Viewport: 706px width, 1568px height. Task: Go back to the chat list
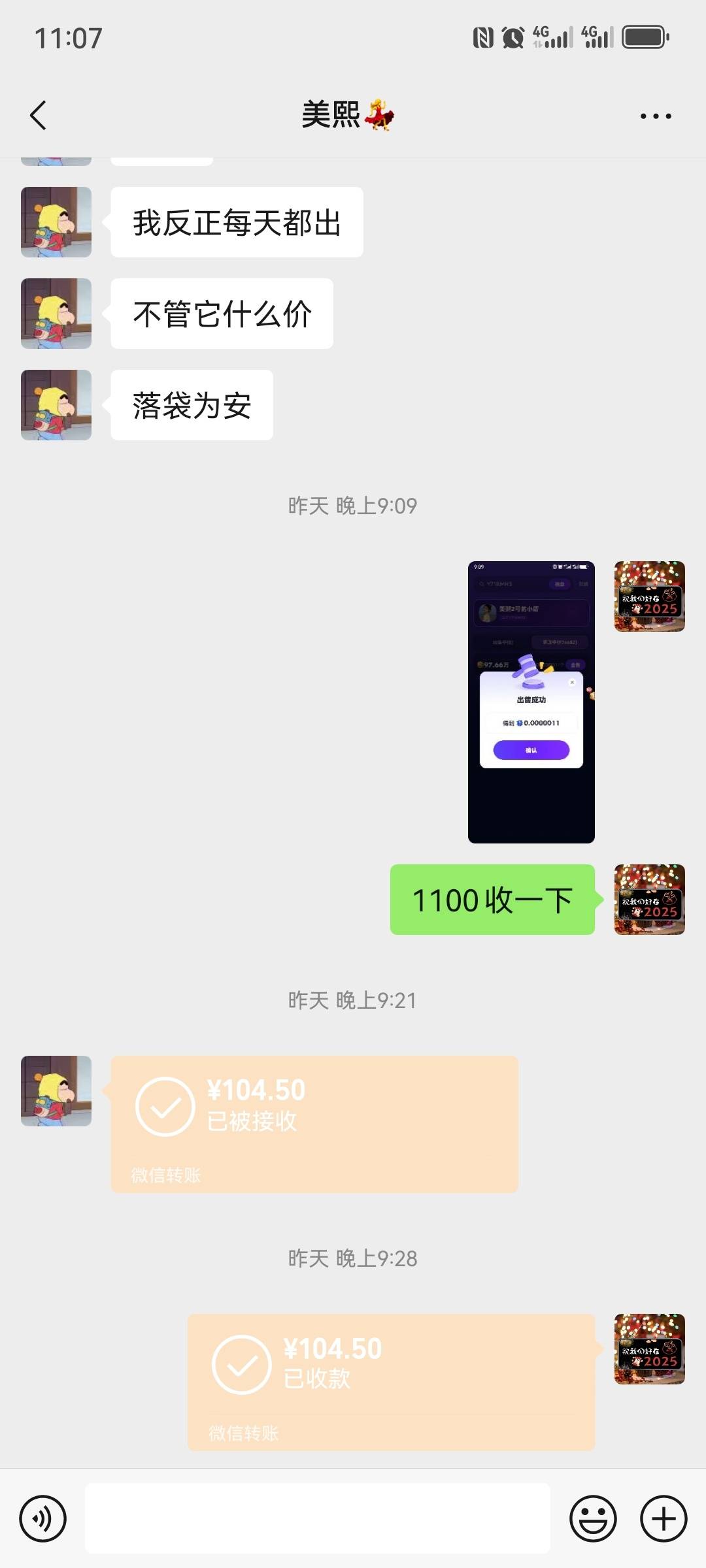pos(39,116)
